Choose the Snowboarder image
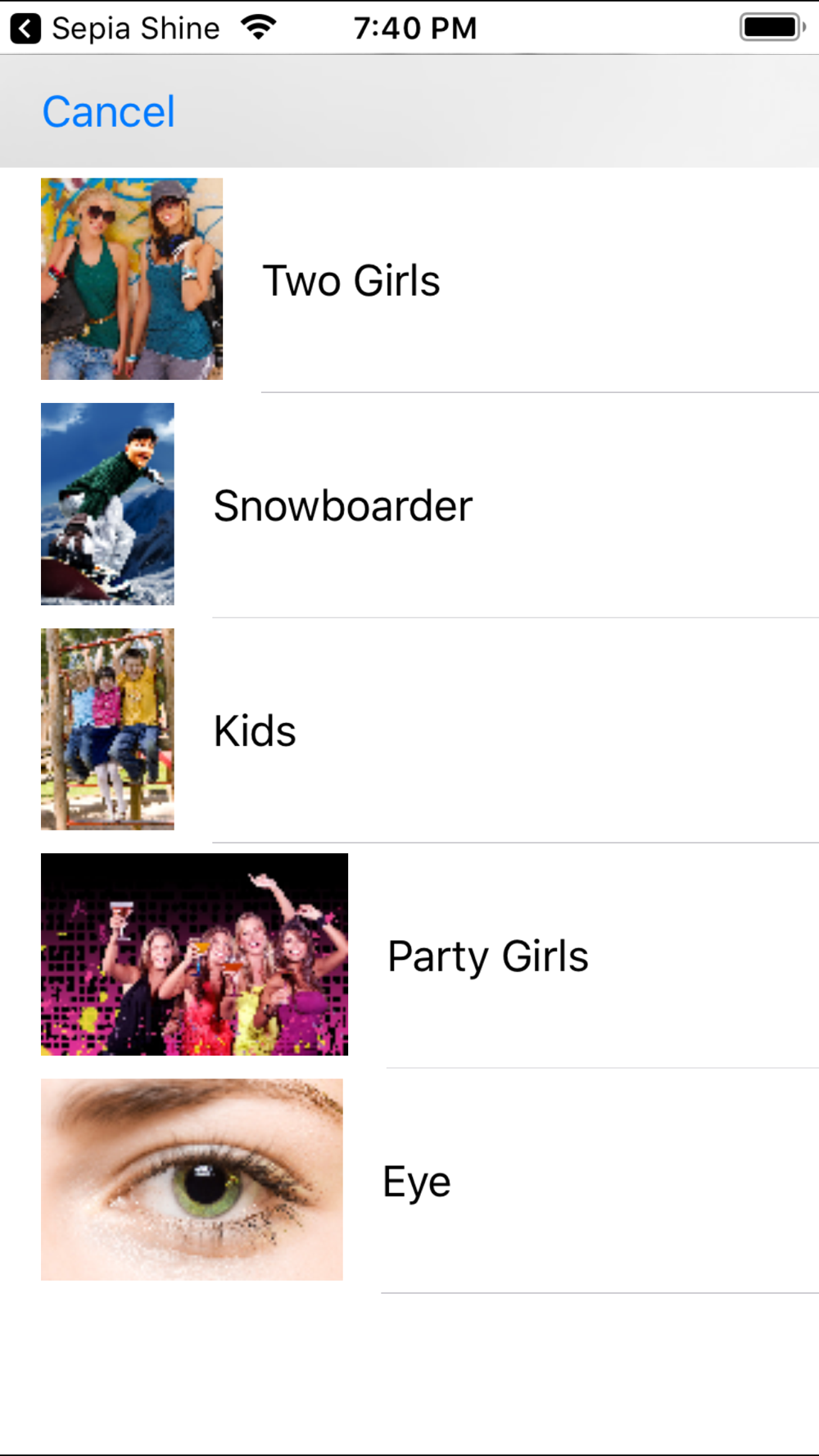819x1456 pixels. [409, 505]
